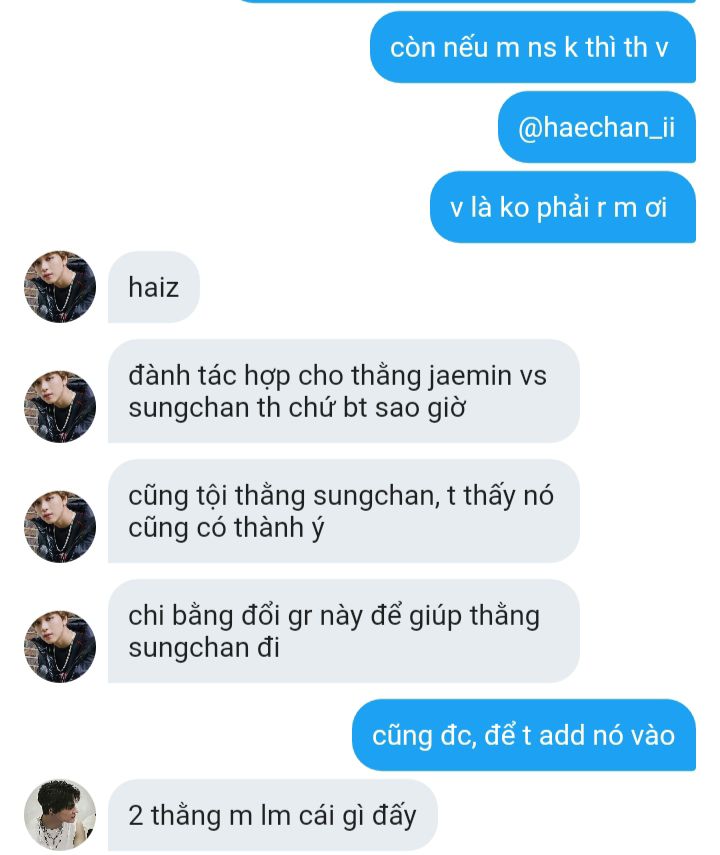Tap the avatar next to the "đành tác hợp" message
Viewport: 720px width, 855px height.
click(x=60, y=407)
